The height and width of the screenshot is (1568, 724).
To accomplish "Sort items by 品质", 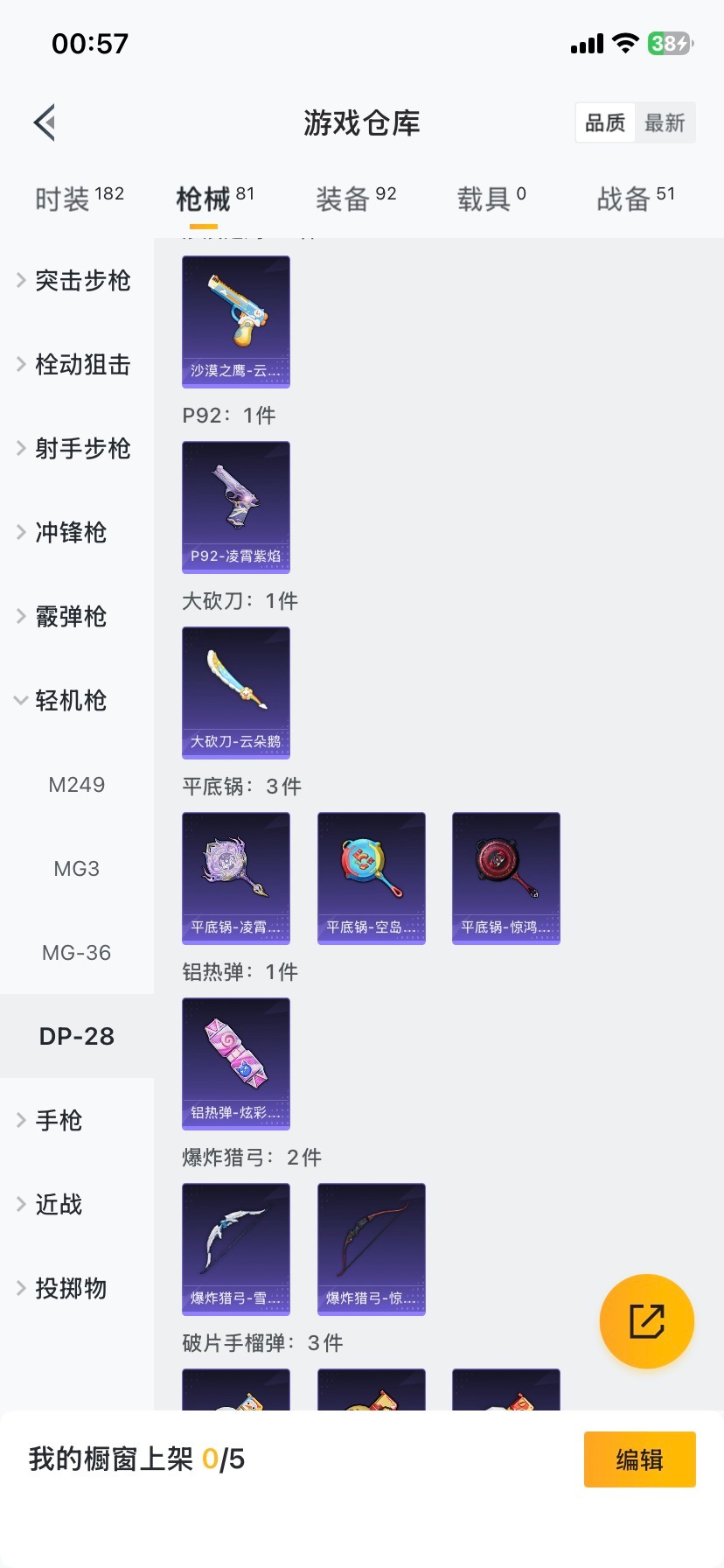I will click(605, 122).
